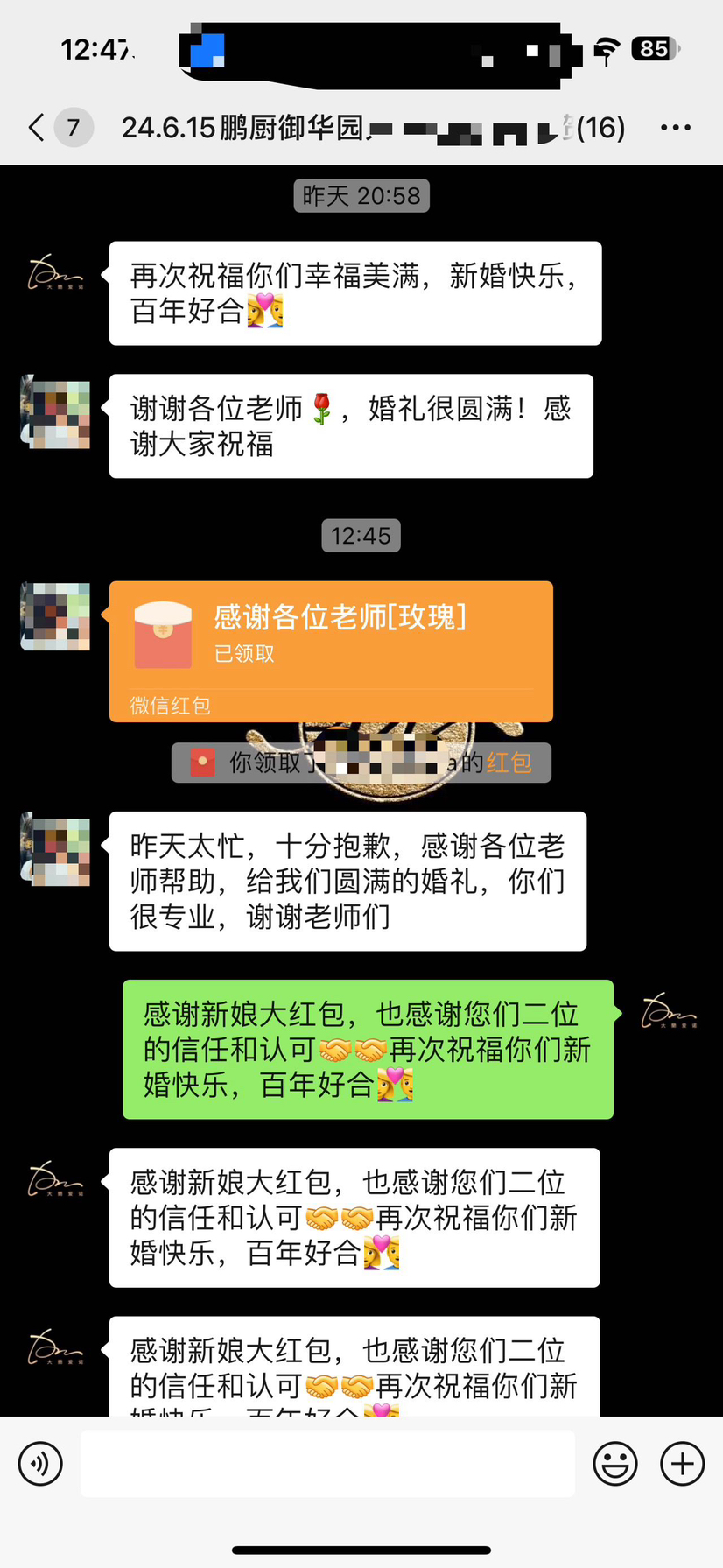
Task: Open the 感谢各位老师 red packet
Action: pyautogui.click(x=331, y=651)
